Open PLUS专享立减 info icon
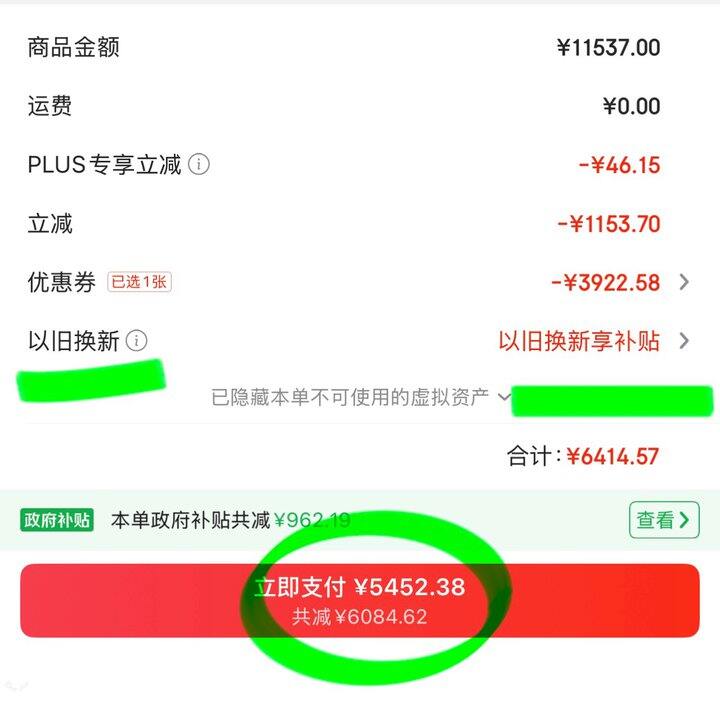This screenshot has height=702, width=720. 199,164
